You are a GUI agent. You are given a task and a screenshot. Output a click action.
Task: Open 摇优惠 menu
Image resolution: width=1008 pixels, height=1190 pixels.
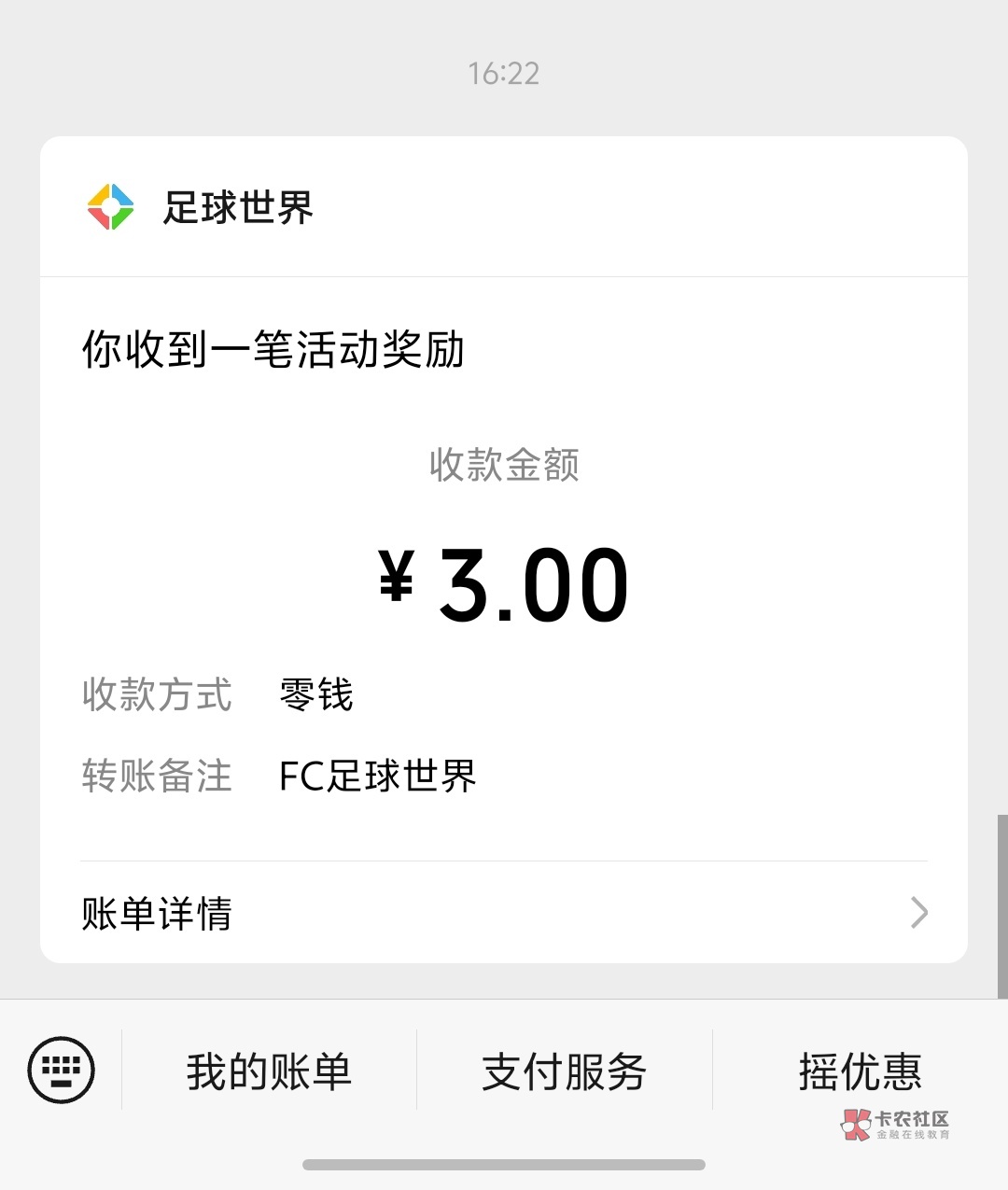tap(860, 1071)
